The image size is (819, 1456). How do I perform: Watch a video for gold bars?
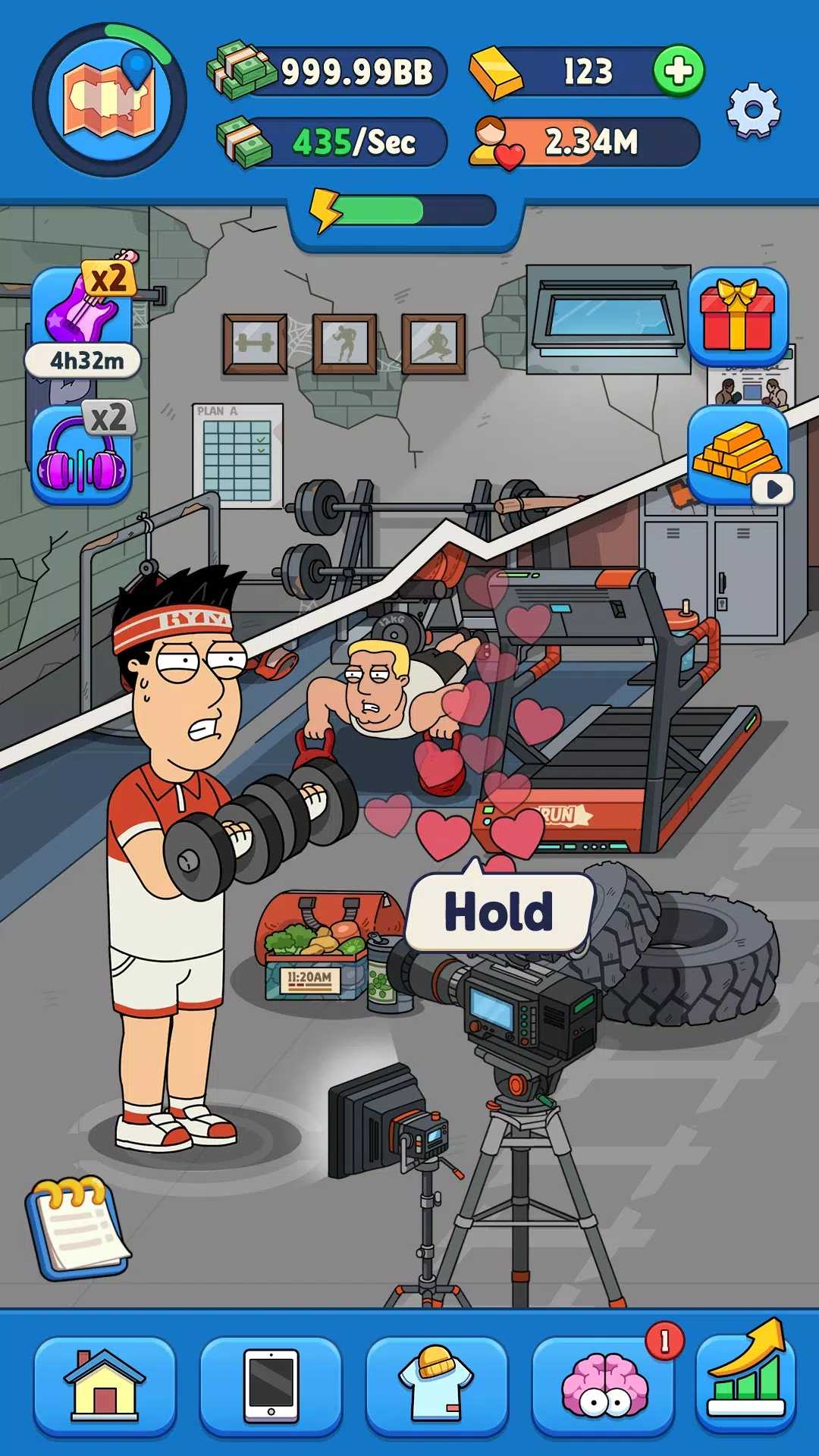[x=739, y=455]
